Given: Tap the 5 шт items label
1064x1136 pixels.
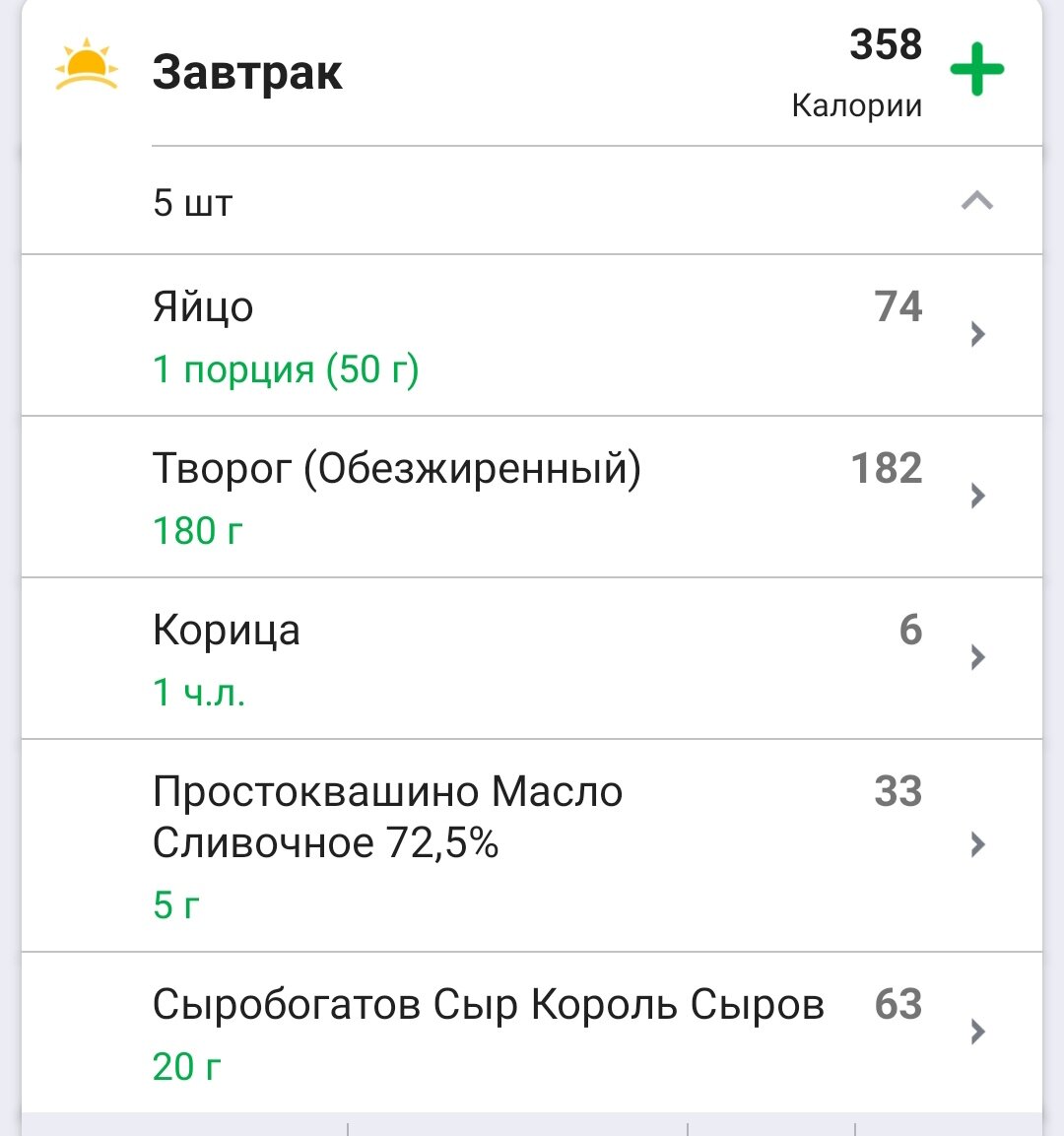Looking at the screenshot, I should [x=193, y=202].
